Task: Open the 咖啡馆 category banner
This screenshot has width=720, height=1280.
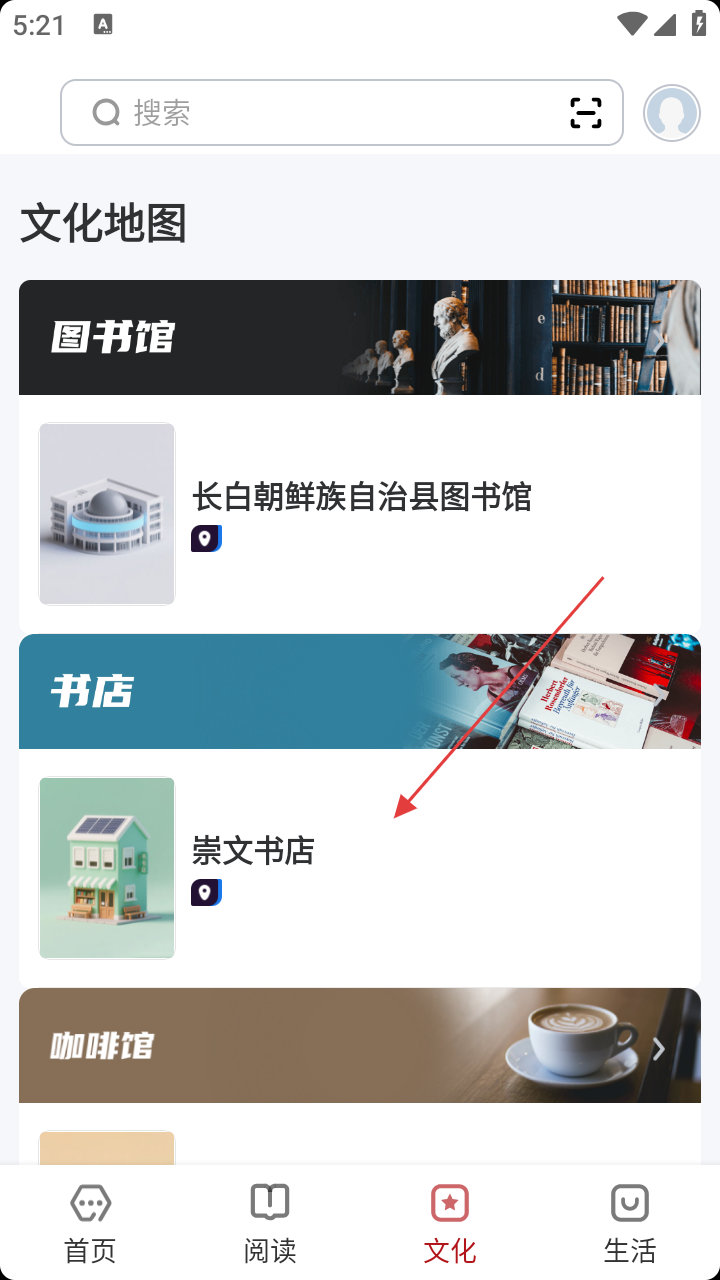Action: [360, 1045]
